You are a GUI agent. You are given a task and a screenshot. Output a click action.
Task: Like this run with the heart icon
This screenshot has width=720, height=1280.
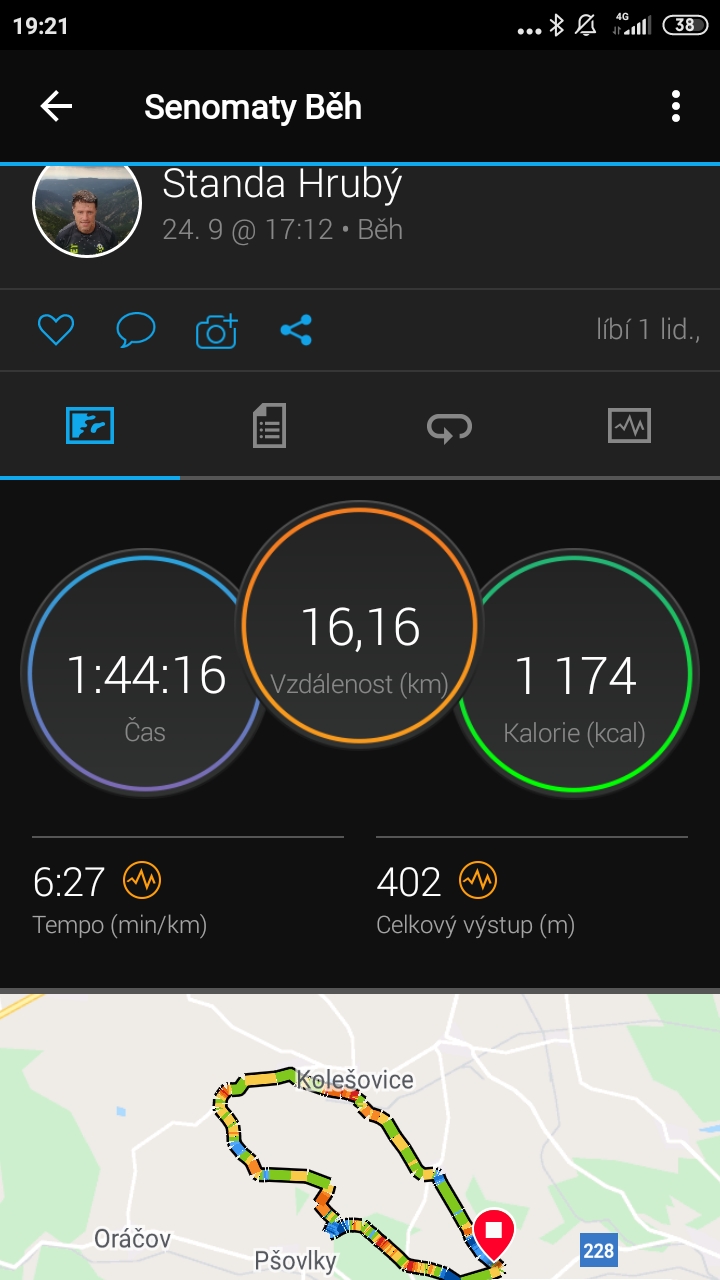(56, 330)
